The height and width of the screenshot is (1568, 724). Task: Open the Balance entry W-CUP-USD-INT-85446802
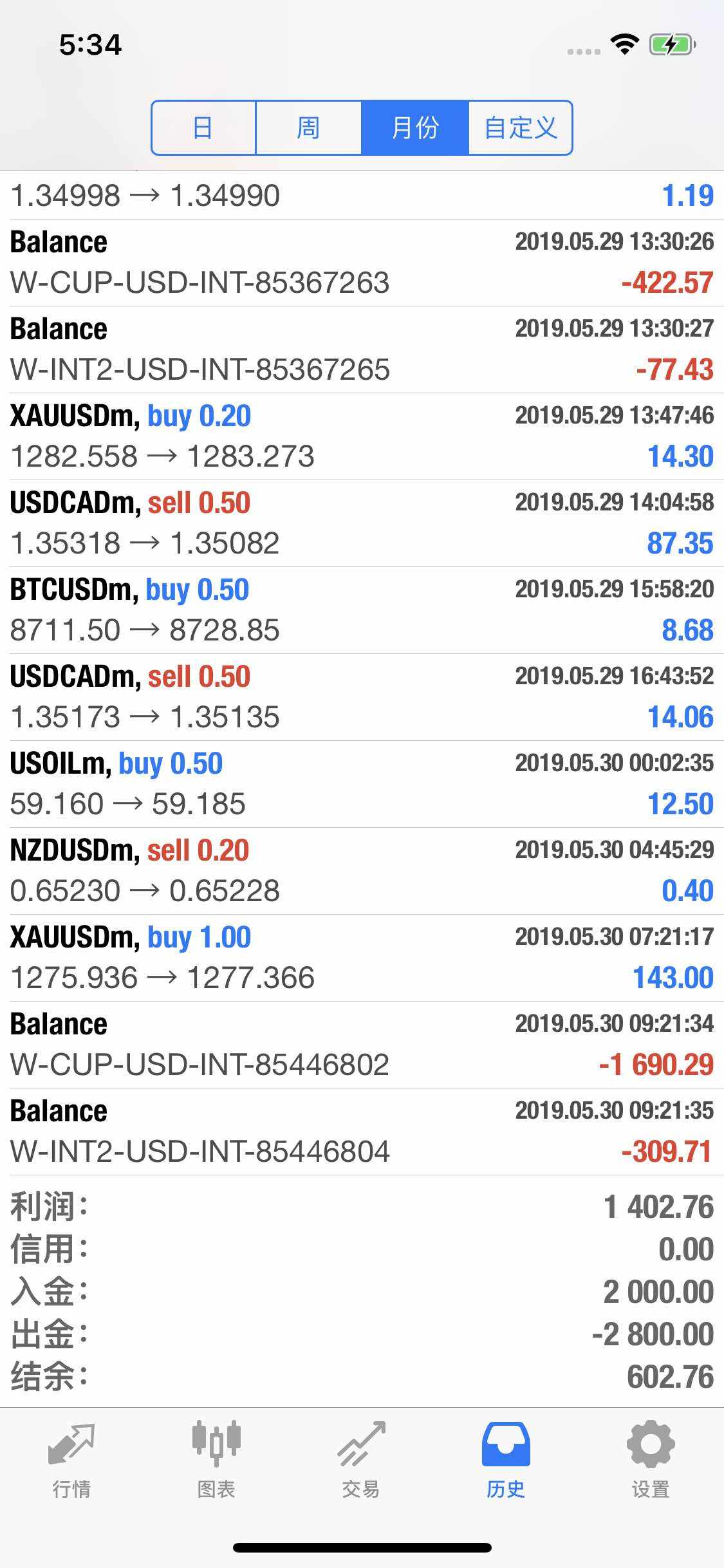pos(362,1045)
